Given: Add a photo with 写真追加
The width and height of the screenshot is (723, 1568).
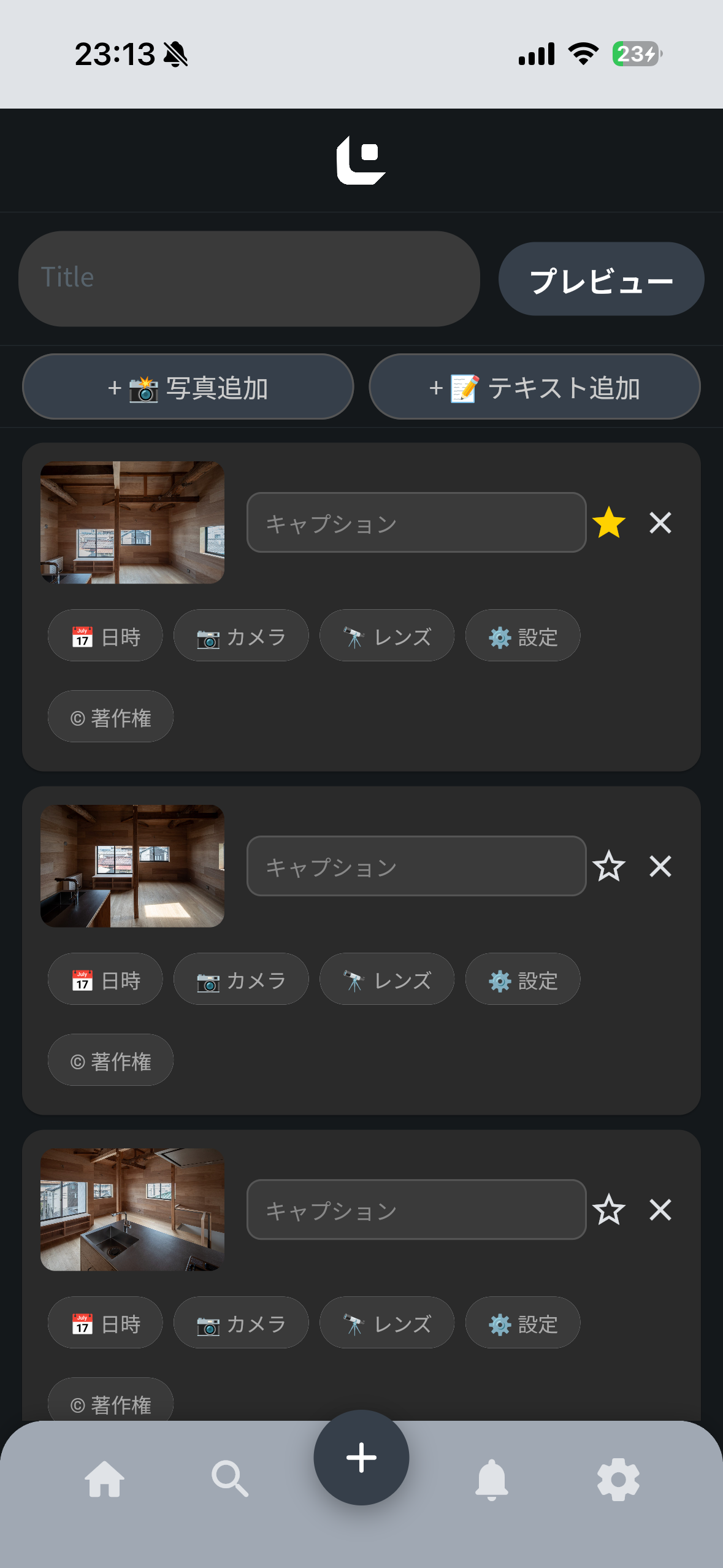Looking at the screenshot, I should point(187,386).
